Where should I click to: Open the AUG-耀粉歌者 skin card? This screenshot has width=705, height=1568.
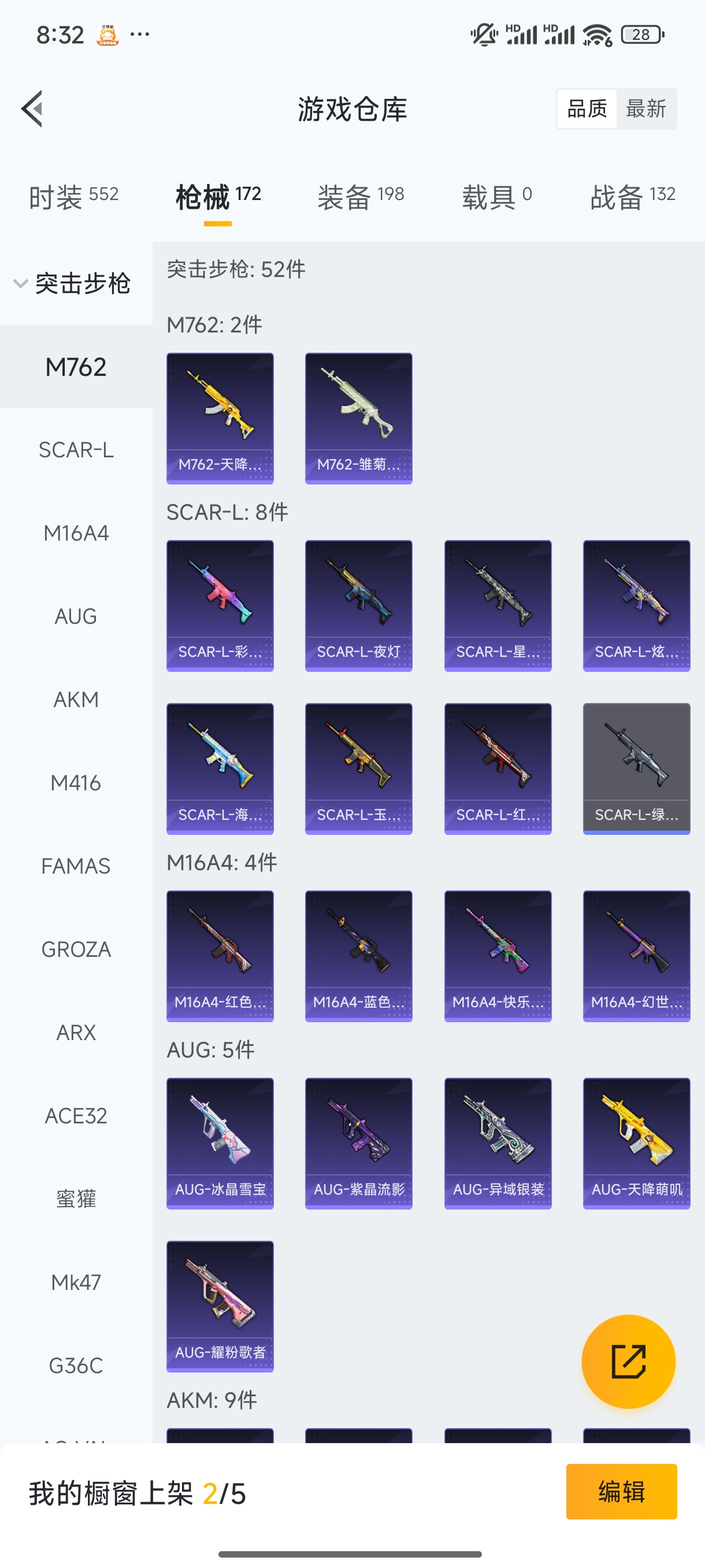point(220,1306)
